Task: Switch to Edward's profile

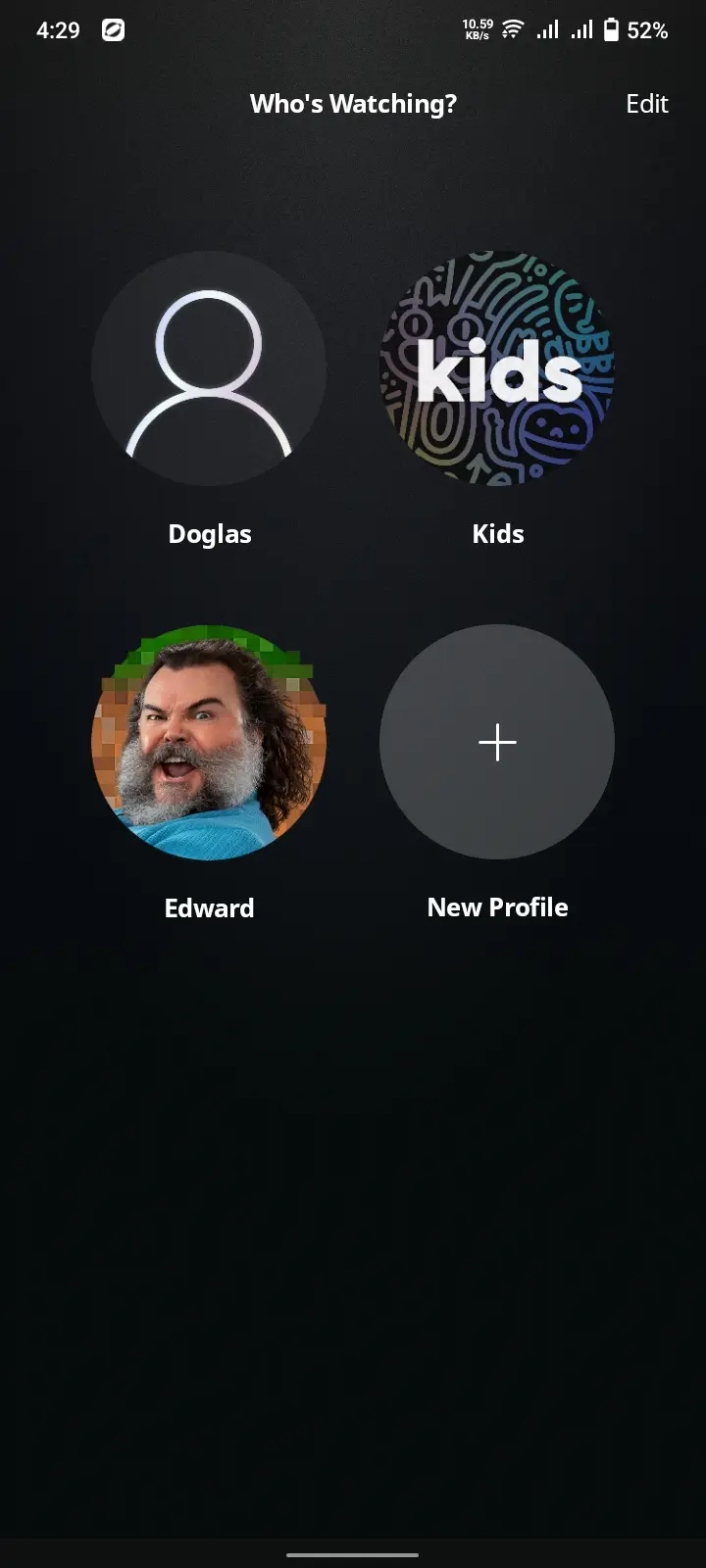Action: 209,742
